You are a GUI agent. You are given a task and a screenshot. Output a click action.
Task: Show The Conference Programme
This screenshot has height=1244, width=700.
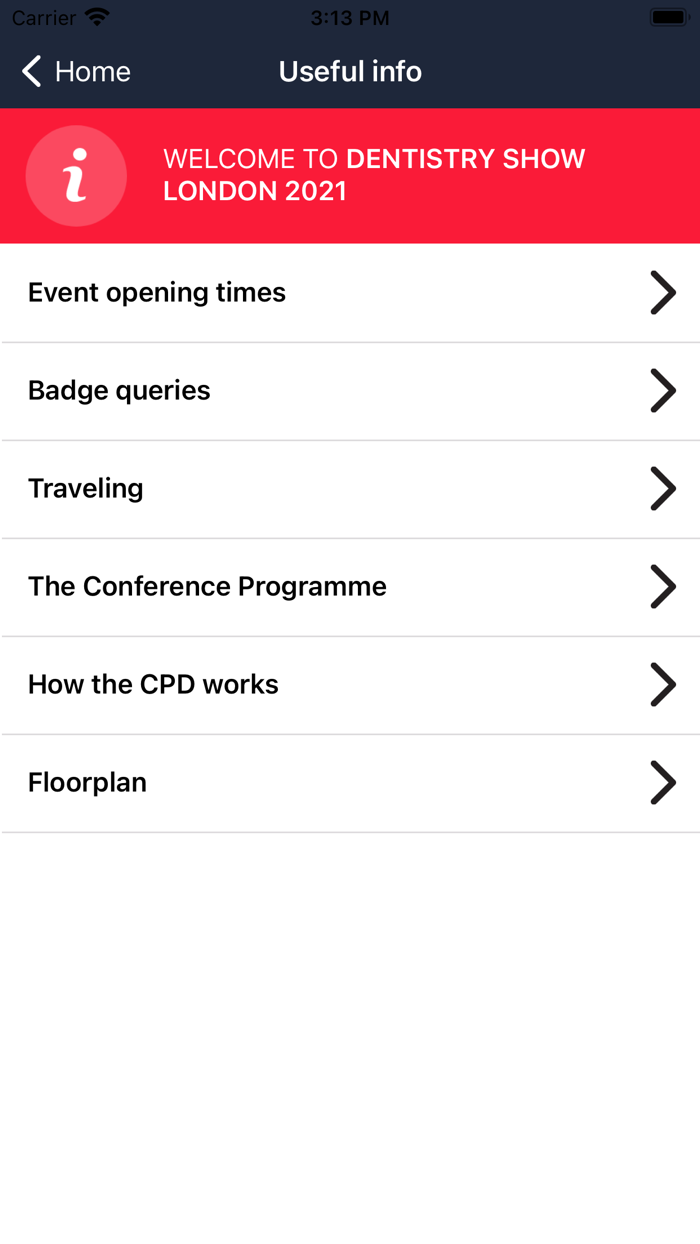pyautogui.click(x=350, y=587)
